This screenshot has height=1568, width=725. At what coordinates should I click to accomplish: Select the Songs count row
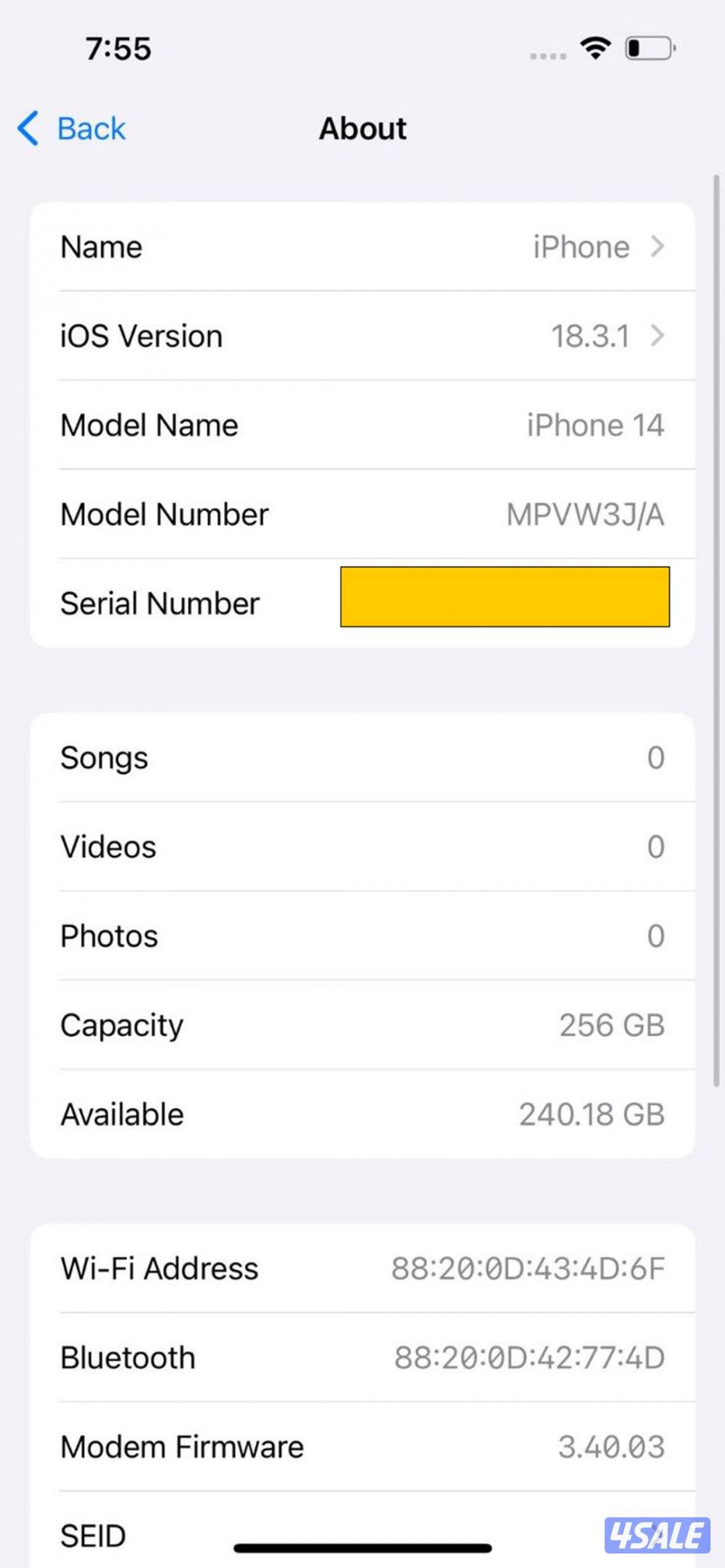(362, 757)
